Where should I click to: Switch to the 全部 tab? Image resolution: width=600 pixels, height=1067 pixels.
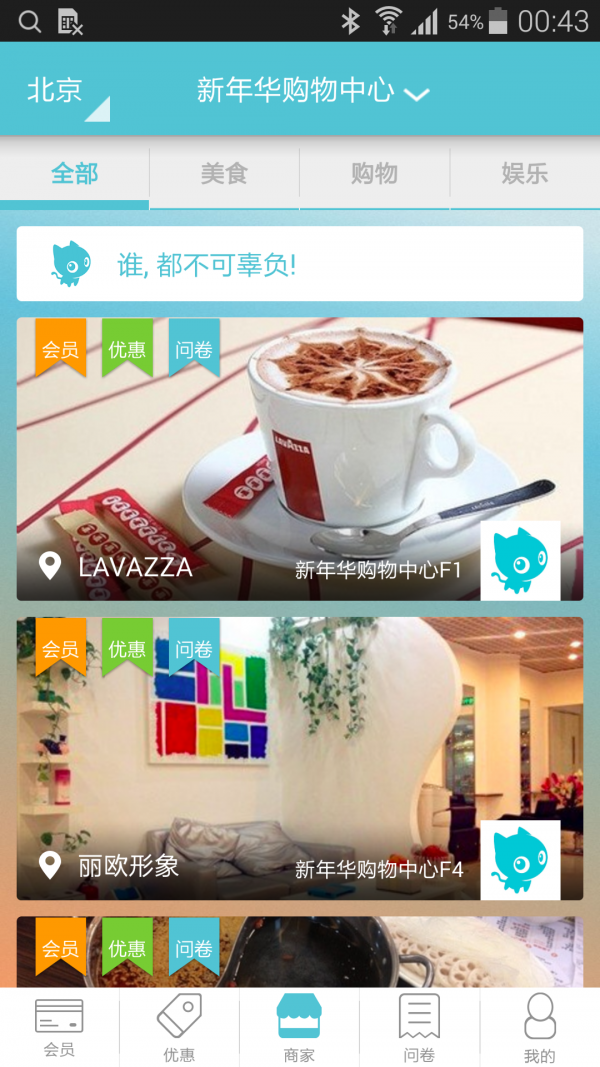pyautogui.click(x=75, y=174)
